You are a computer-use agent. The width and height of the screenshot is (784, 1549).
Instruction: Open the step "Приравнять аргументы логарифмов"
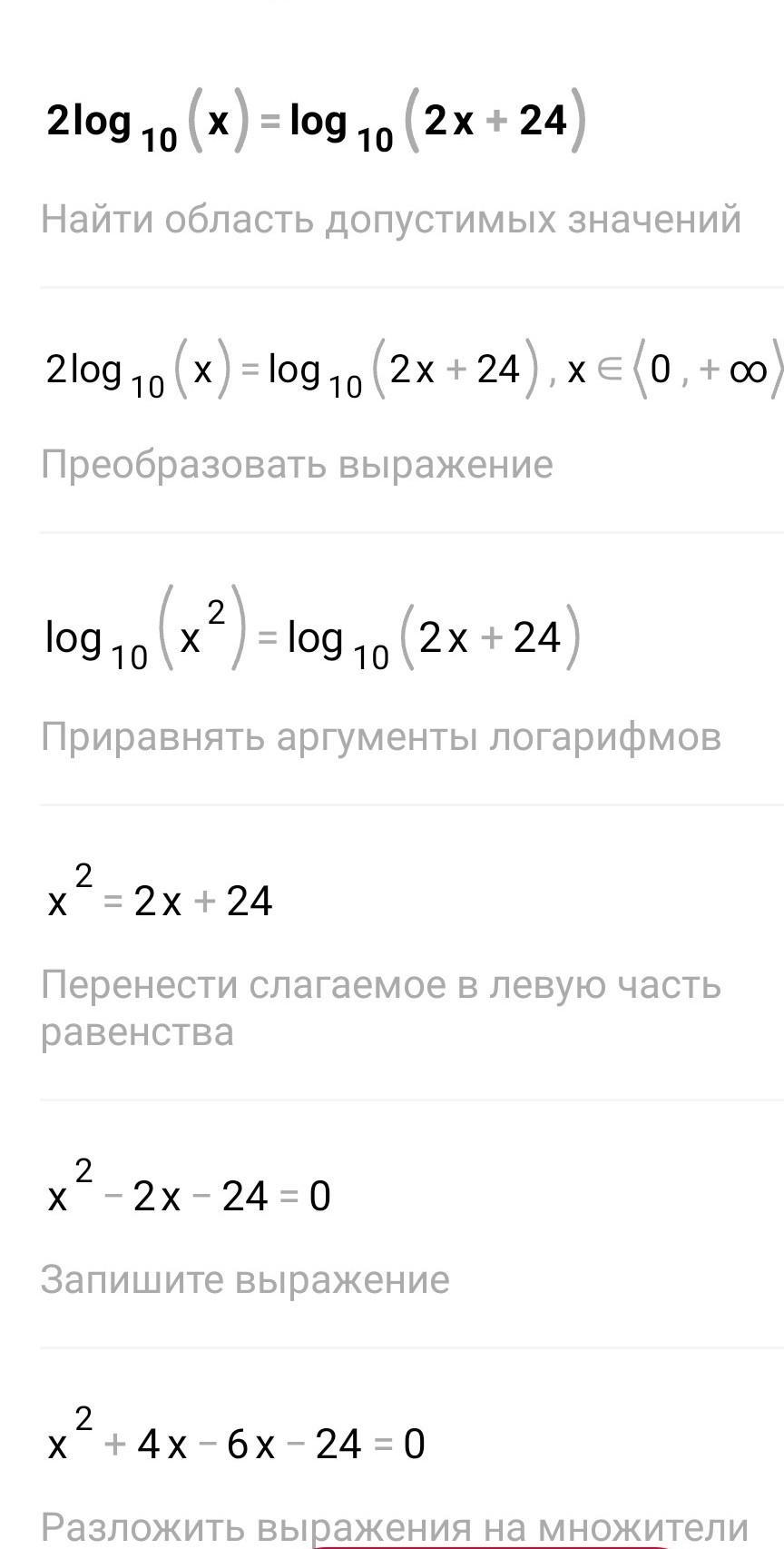coord(381,737)
